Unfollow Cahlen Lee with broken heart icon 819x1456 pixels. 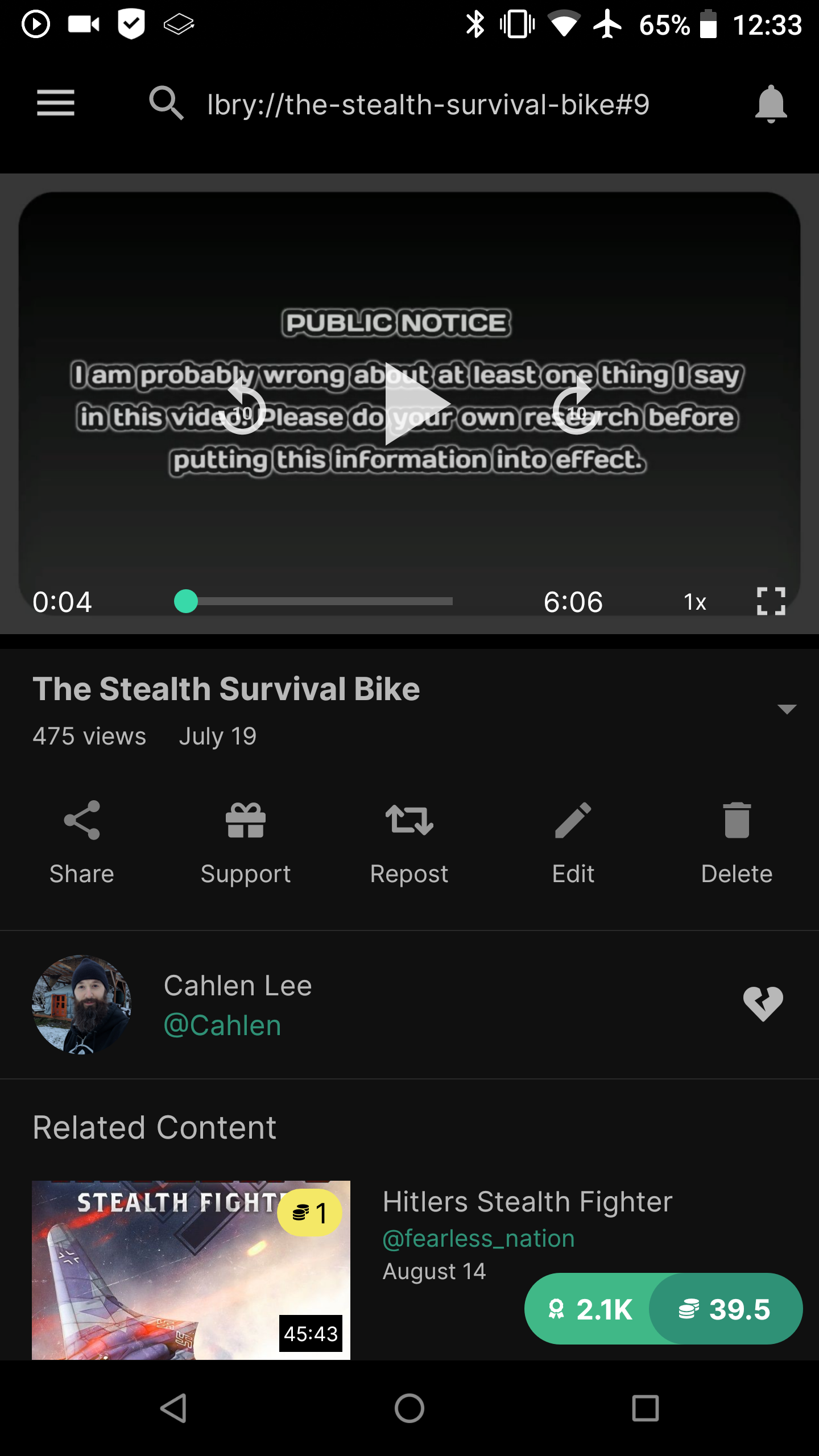coord(763,1004)
